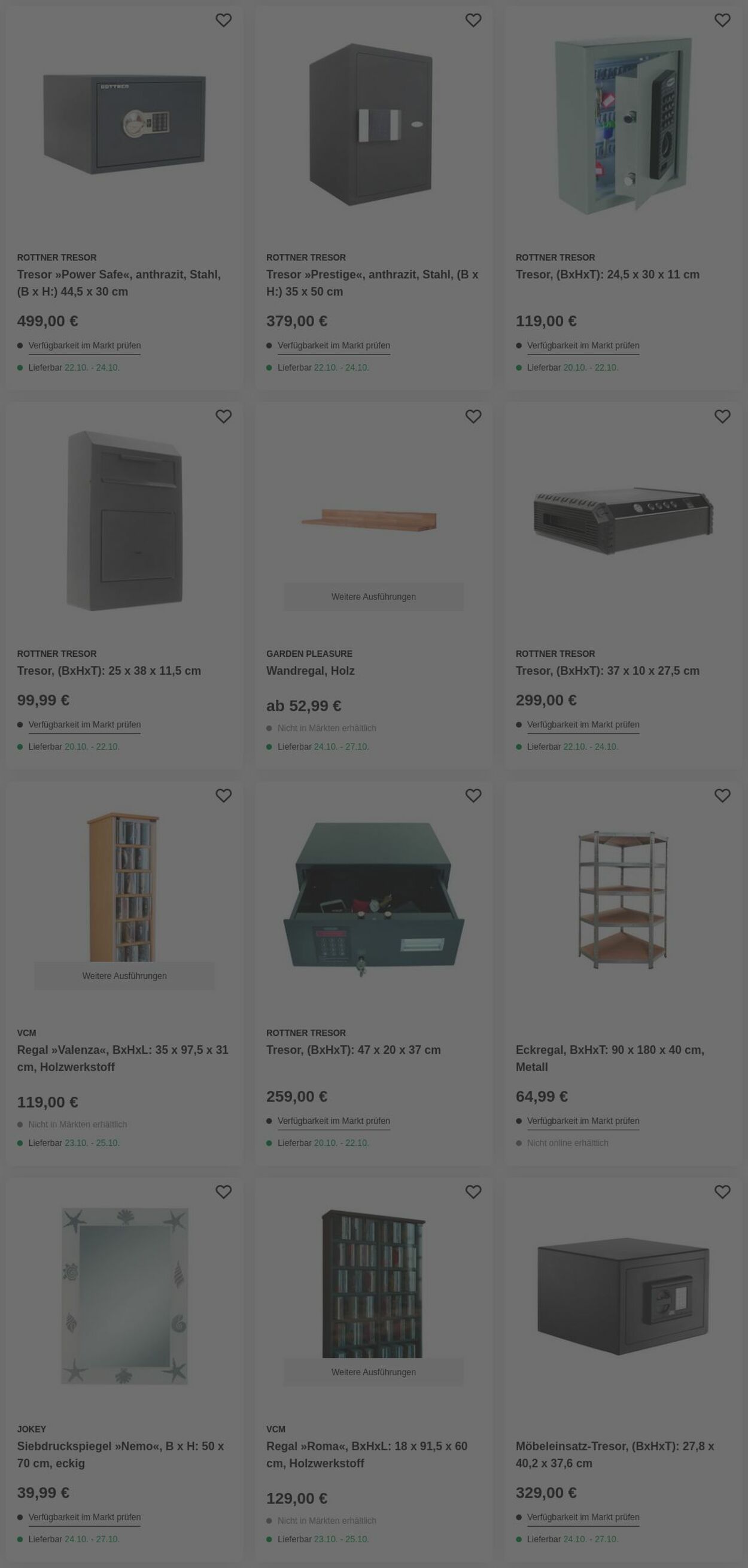Add the Wandregal Holz to favorites

coord(473,416)
